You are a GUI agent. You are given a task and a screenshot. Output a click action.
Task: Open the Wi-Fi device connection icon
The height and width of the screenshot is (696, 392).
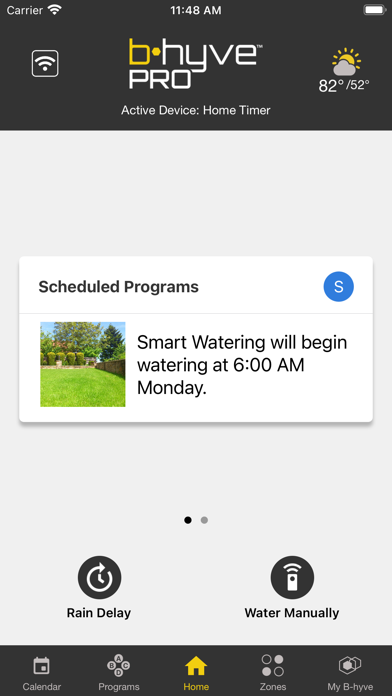pos(45,63)
